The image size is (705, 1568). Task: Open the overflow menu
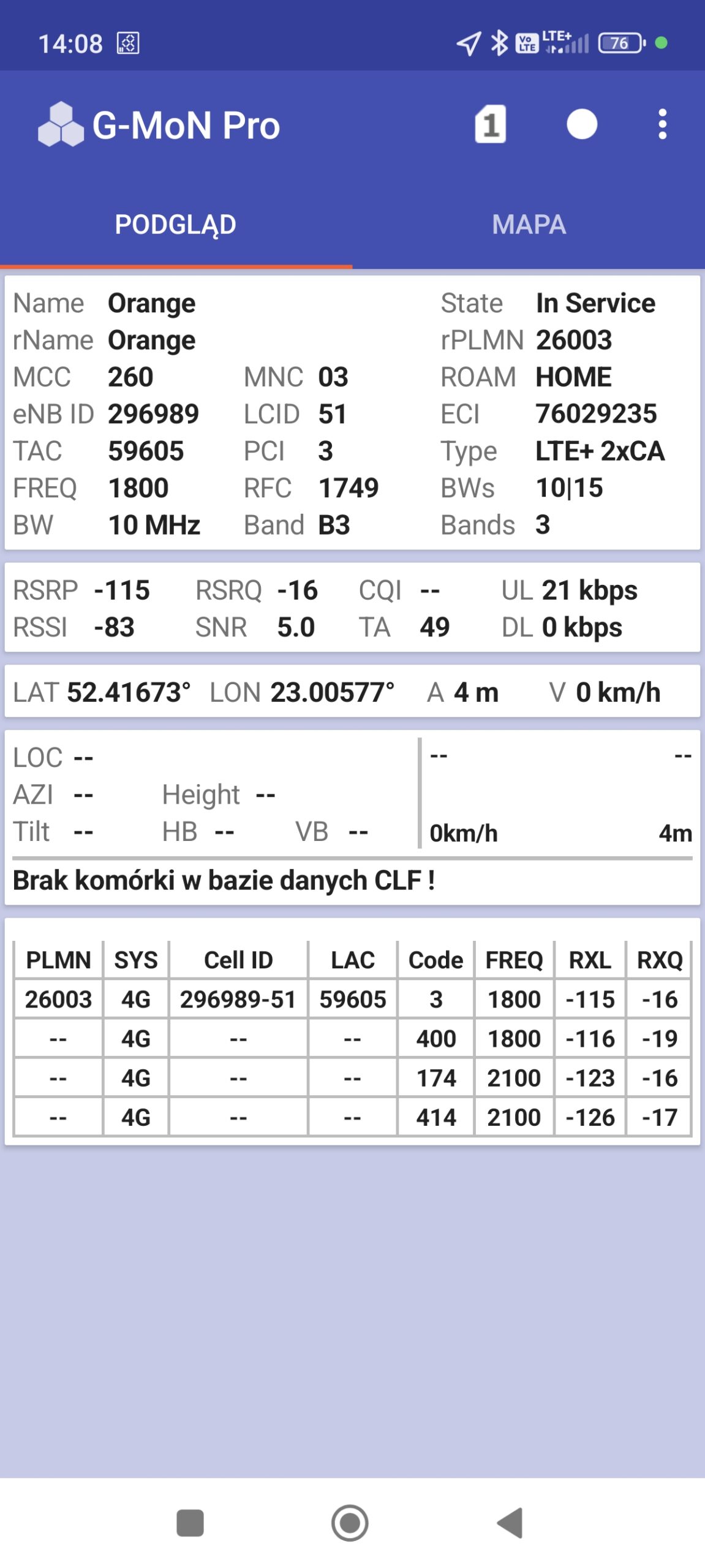tap(662, 124)
